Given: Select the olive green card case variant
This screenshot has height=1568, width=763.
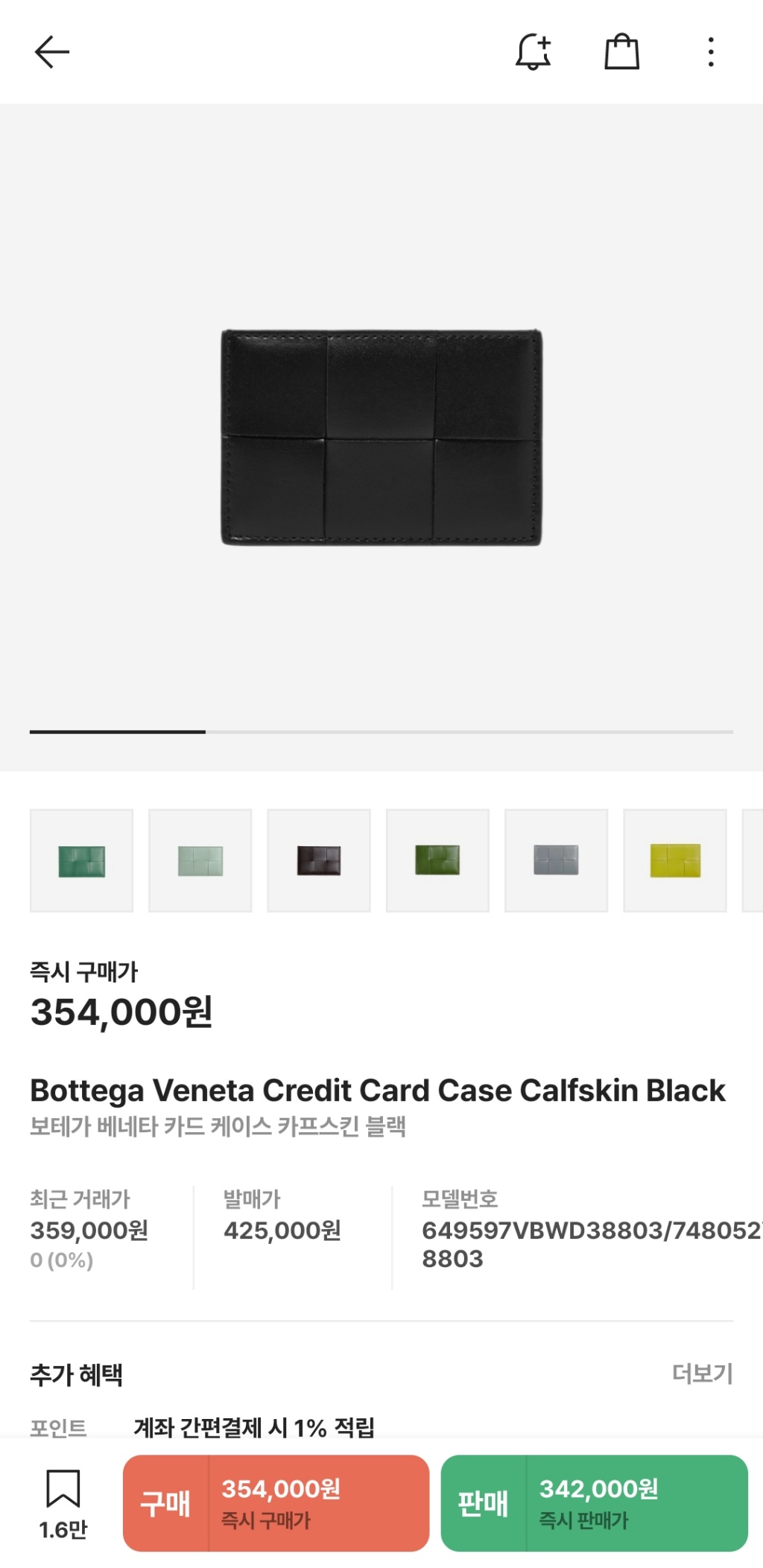Looking at the screenshot, I should click(437, 860).
